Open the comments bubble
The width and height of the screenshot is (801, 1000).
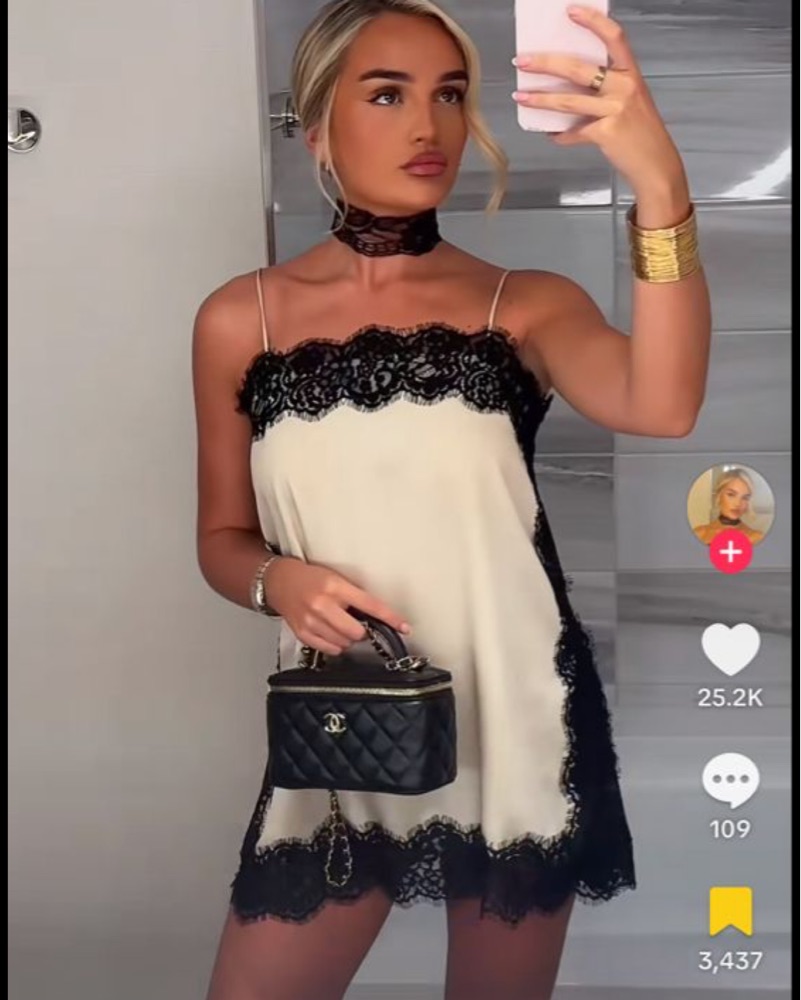(730, 781)
